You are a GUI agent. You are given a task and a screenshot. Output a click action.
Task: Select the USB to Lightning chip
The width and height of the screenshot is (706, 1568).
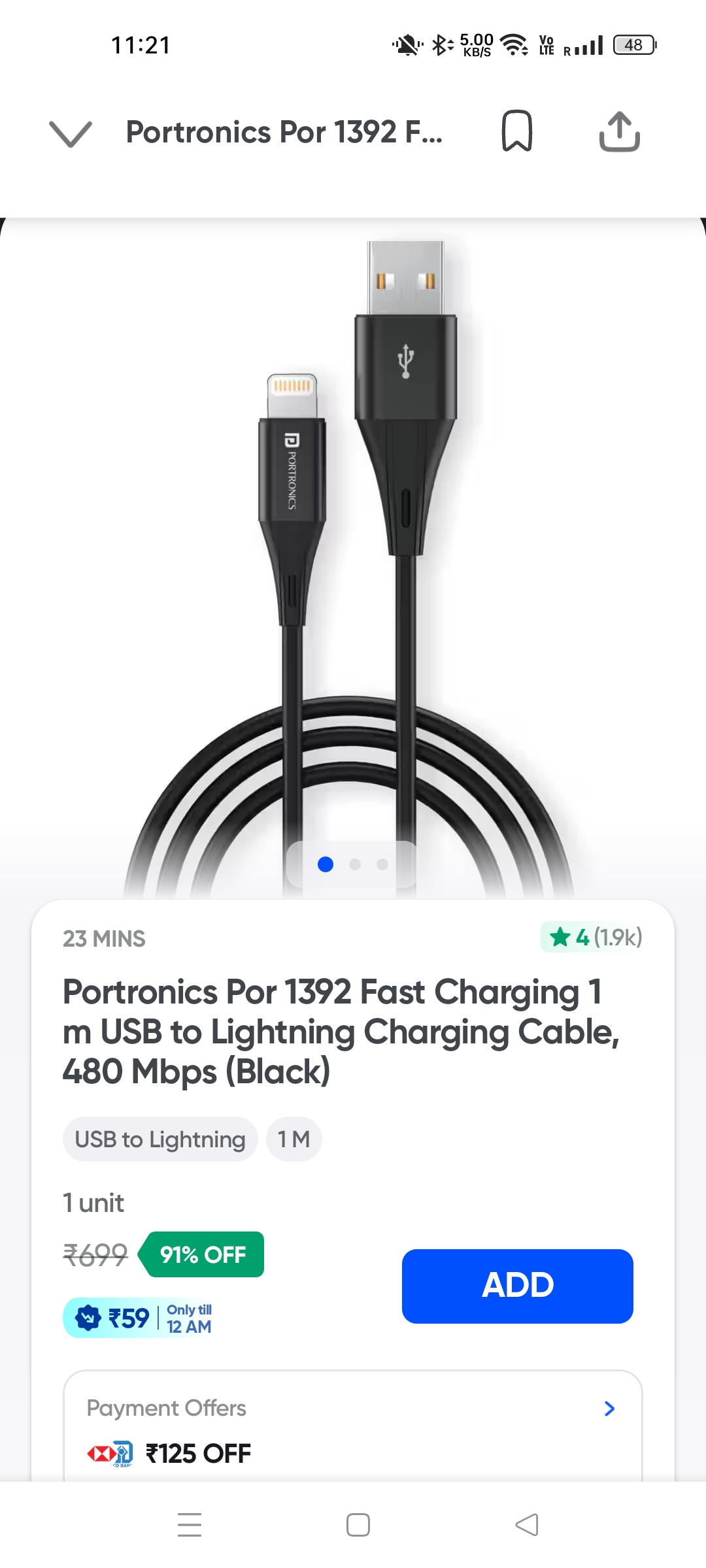click(160, 1139)
